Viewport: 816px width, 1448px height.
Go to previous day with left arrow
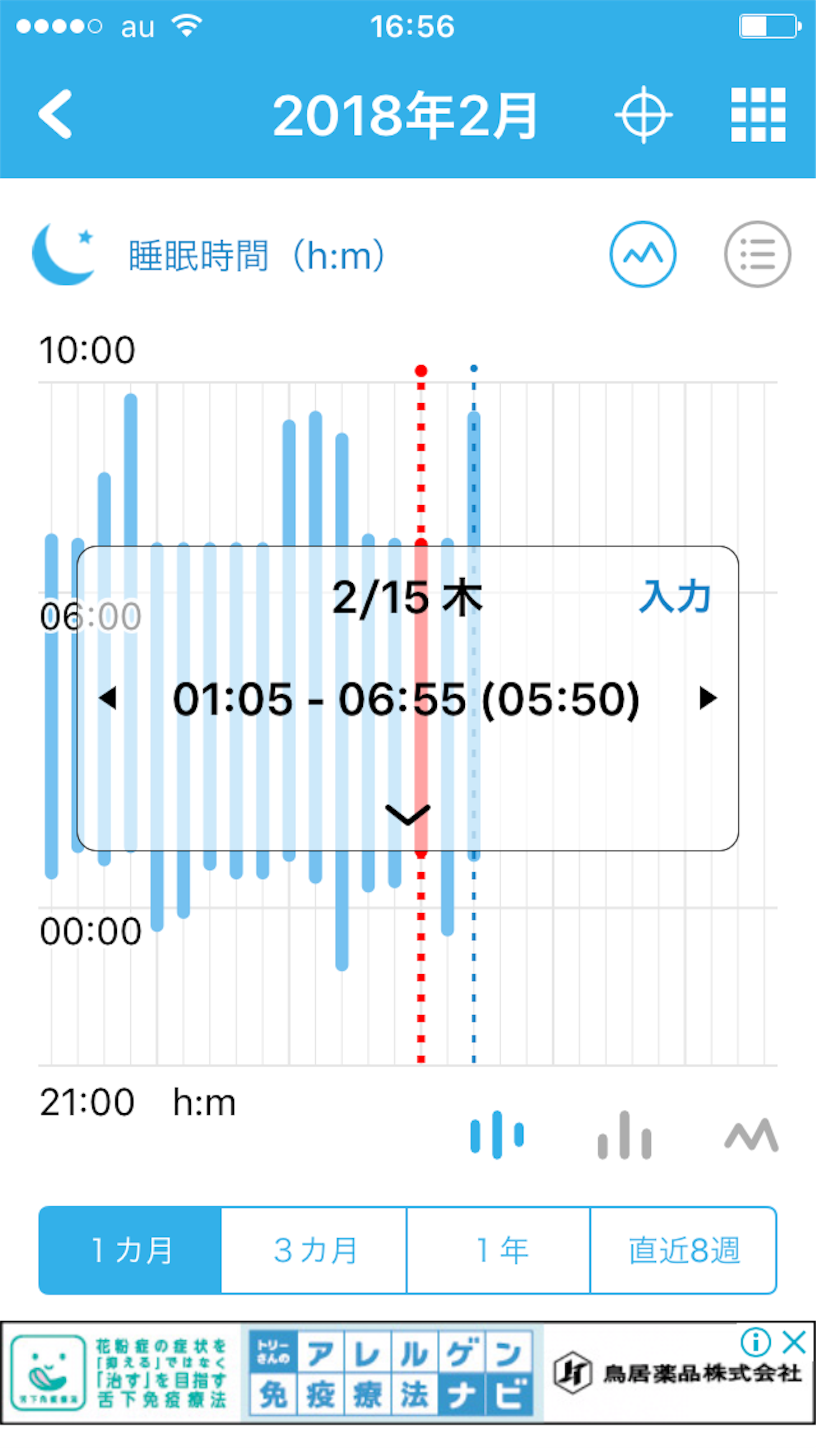[x=108, y=699]
